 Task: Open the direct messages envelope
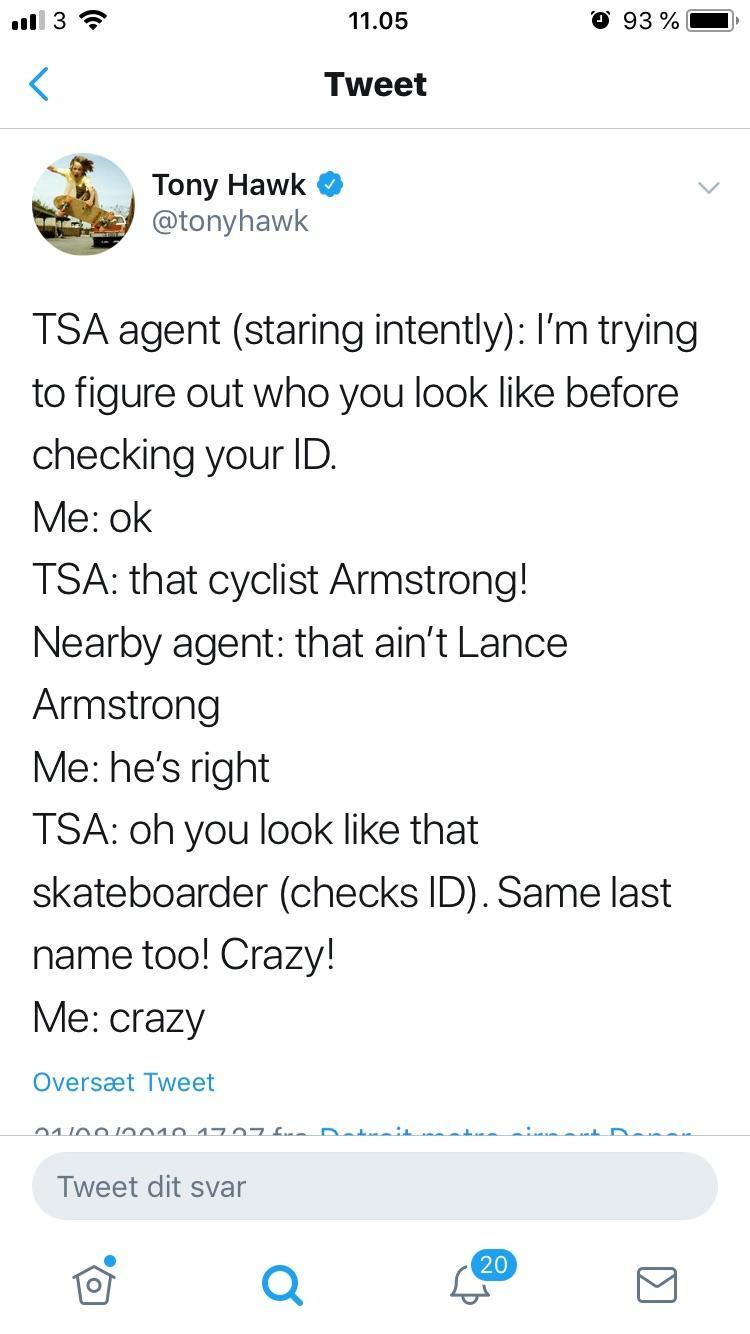click(x=656, y=1284)
